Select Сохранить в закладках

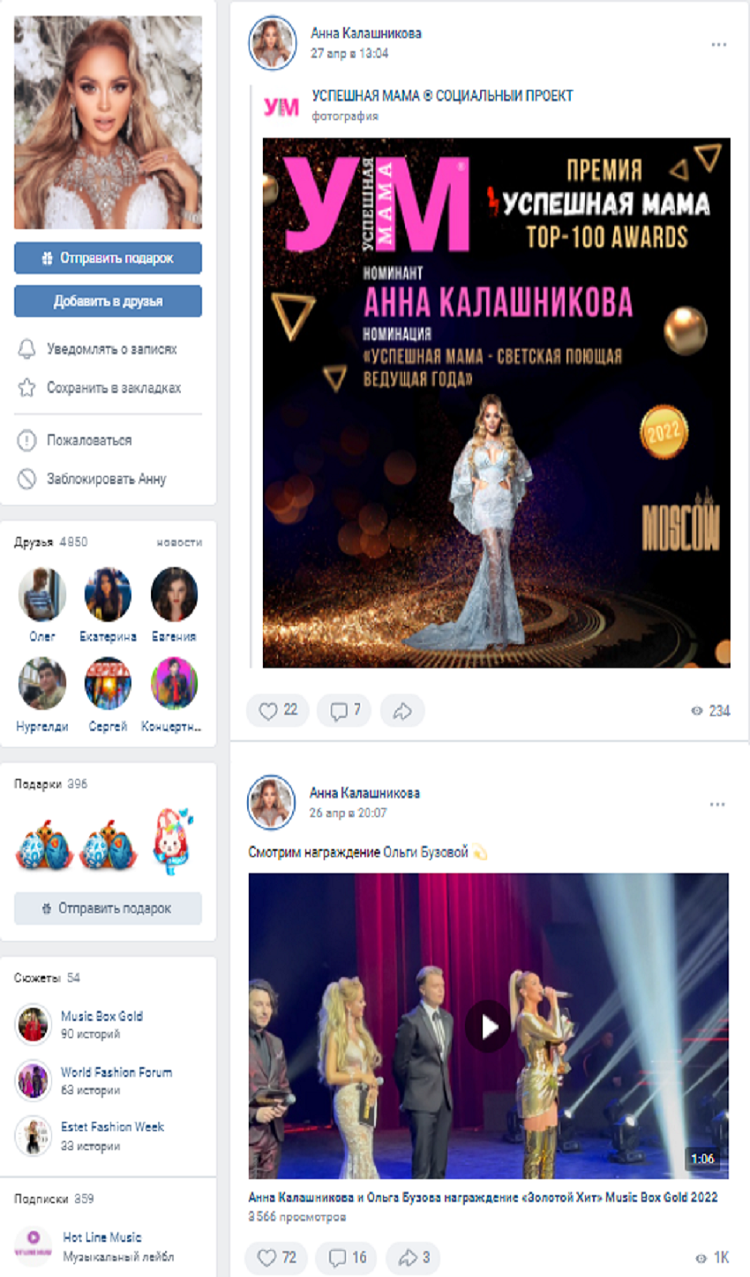pyautogui.click(x=113, y=388)
